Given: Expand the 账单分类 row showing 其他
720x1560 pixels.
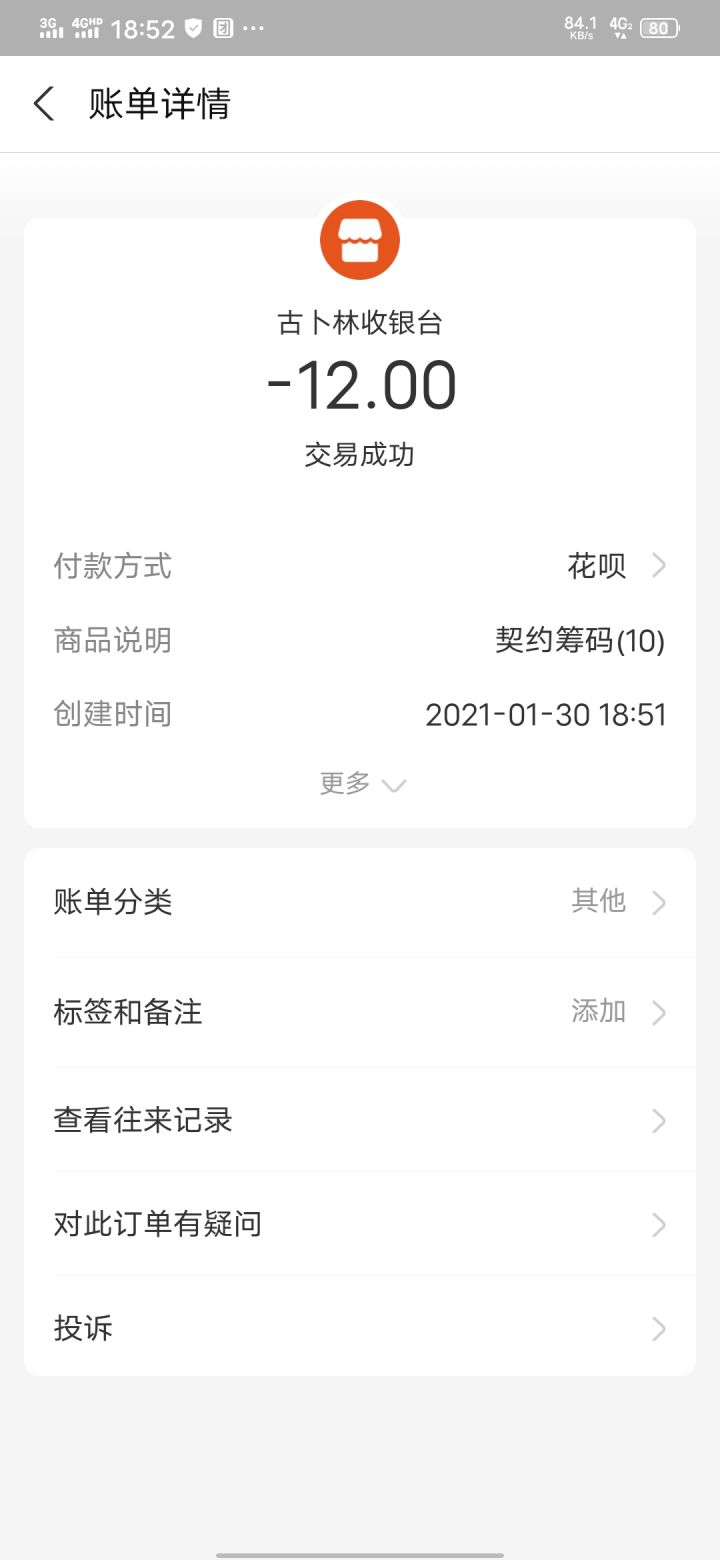Looking at the screenshot, I should [659, 902].
